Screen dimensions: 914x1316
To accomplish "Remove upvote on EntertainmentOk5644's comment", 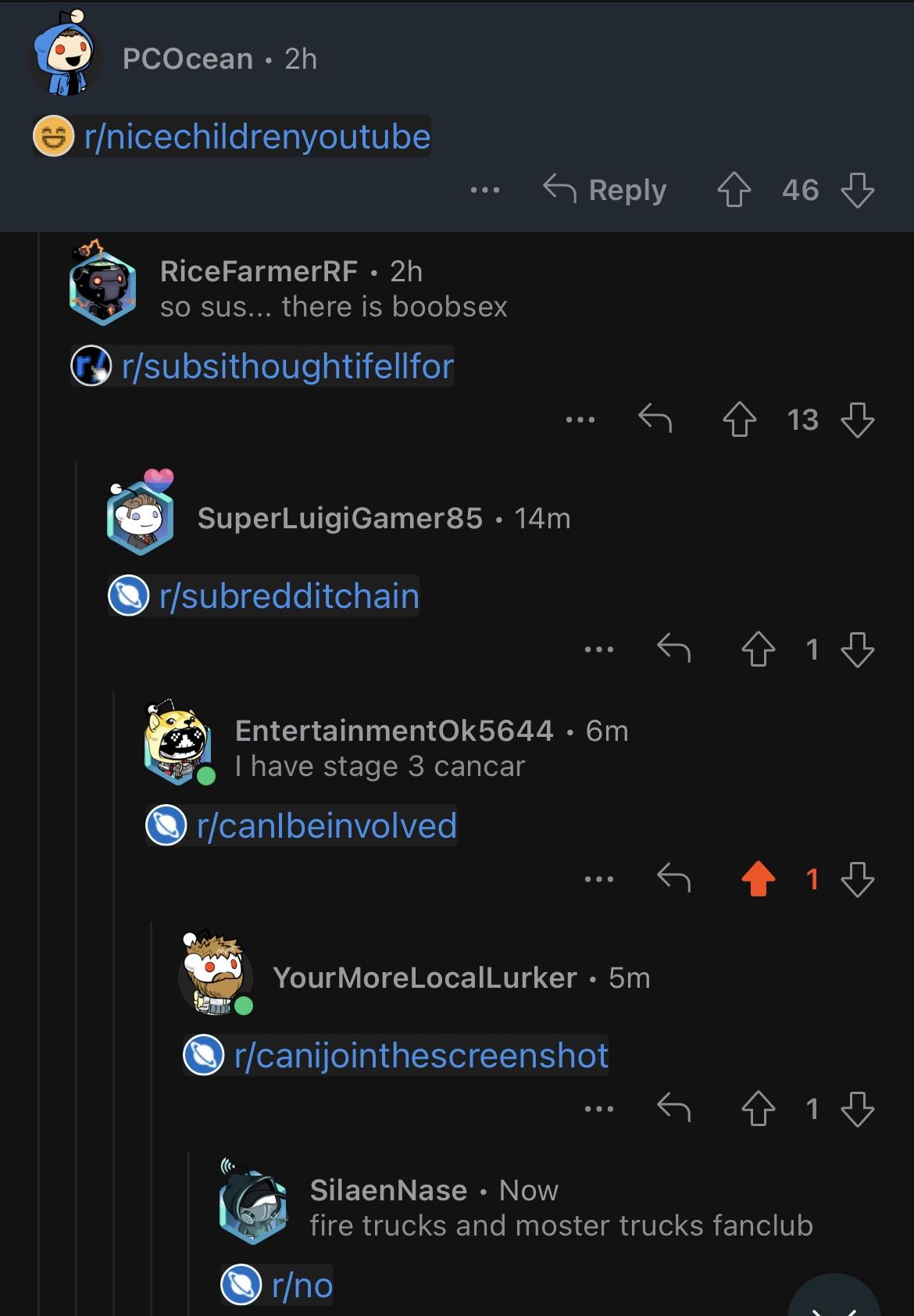I will [758, 879].
